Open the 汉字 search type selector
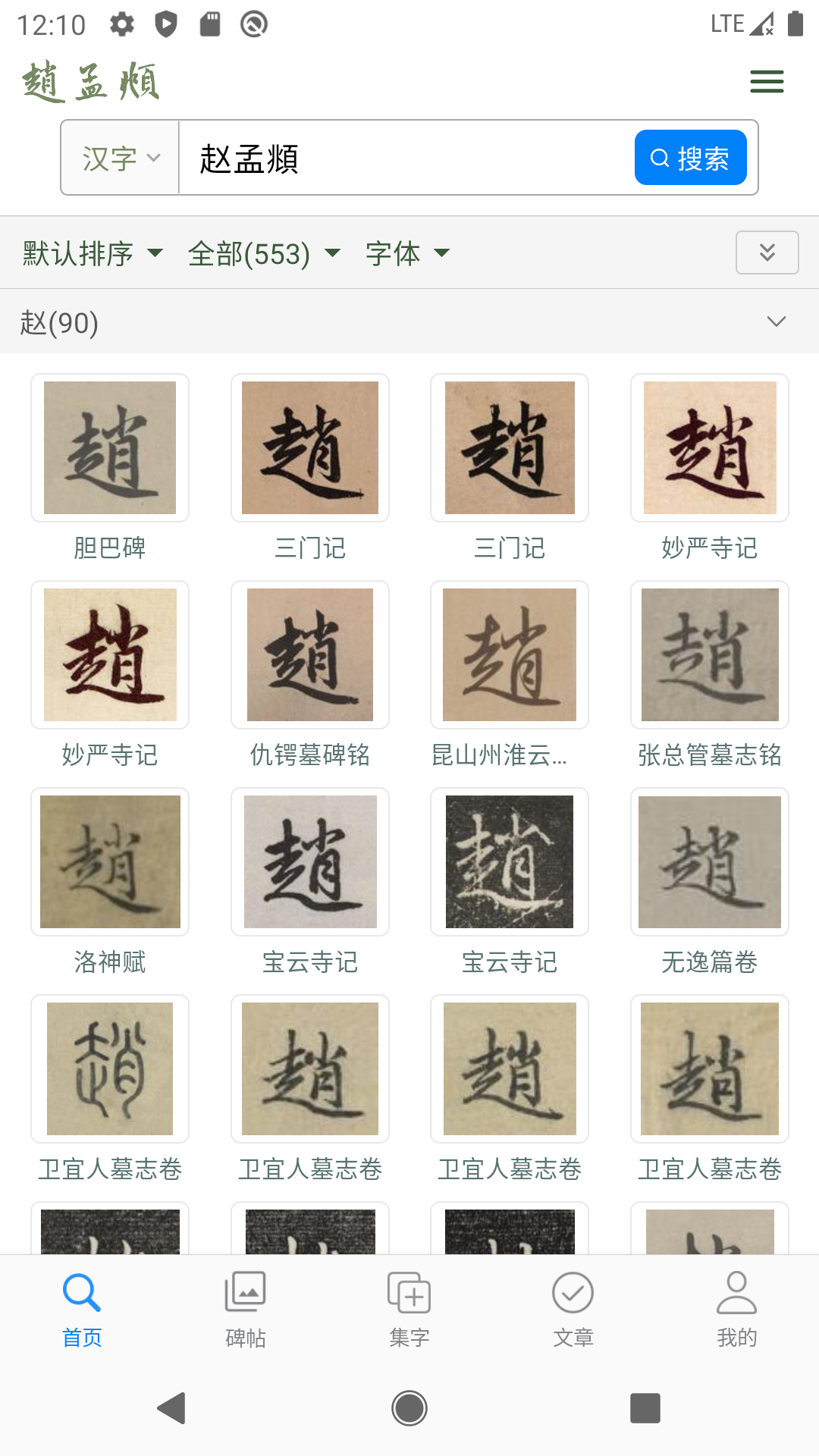Image resolution: width=819 pixels, height=1456 pixels. click(119, 157)
